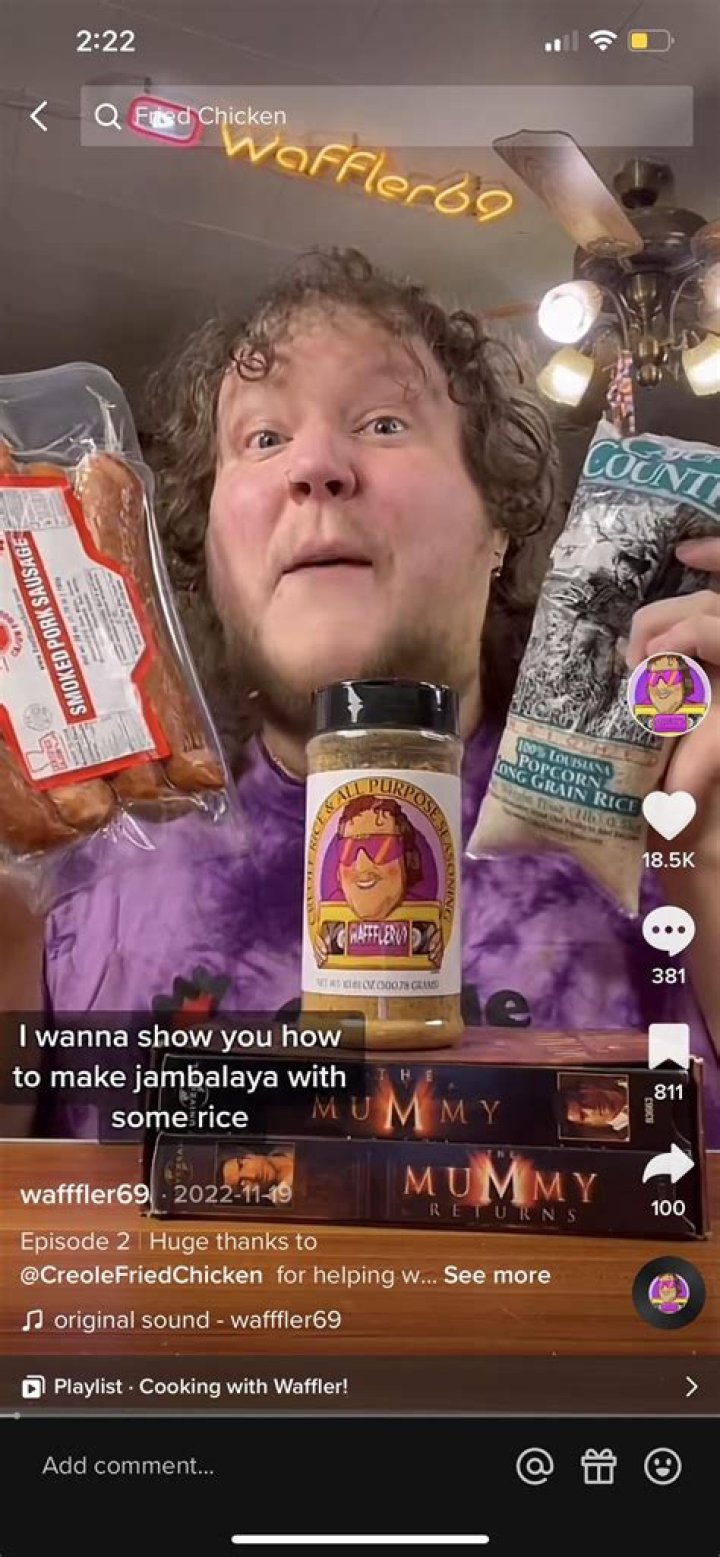
Task: Open the creator's profile avatar
Action: (668, 694)
